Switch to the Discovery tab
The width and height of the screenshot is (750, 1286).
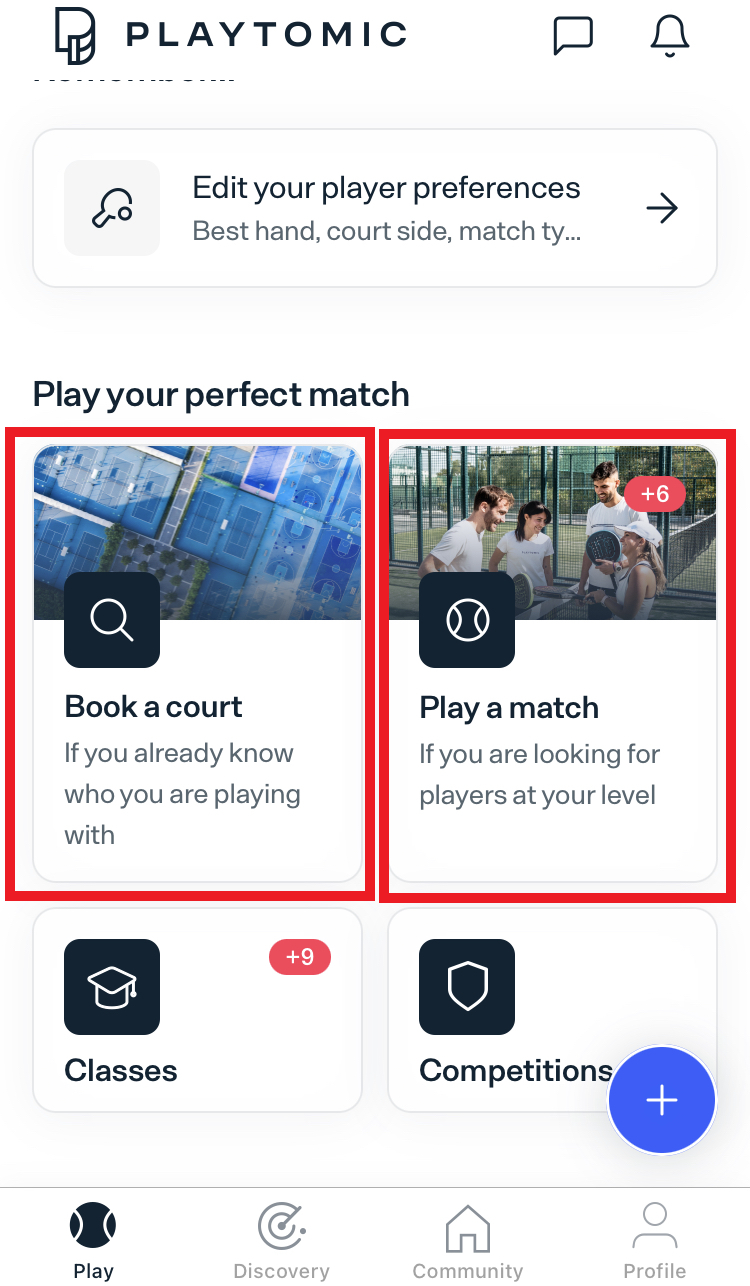pyautogui.click(x=281, y=1240)
